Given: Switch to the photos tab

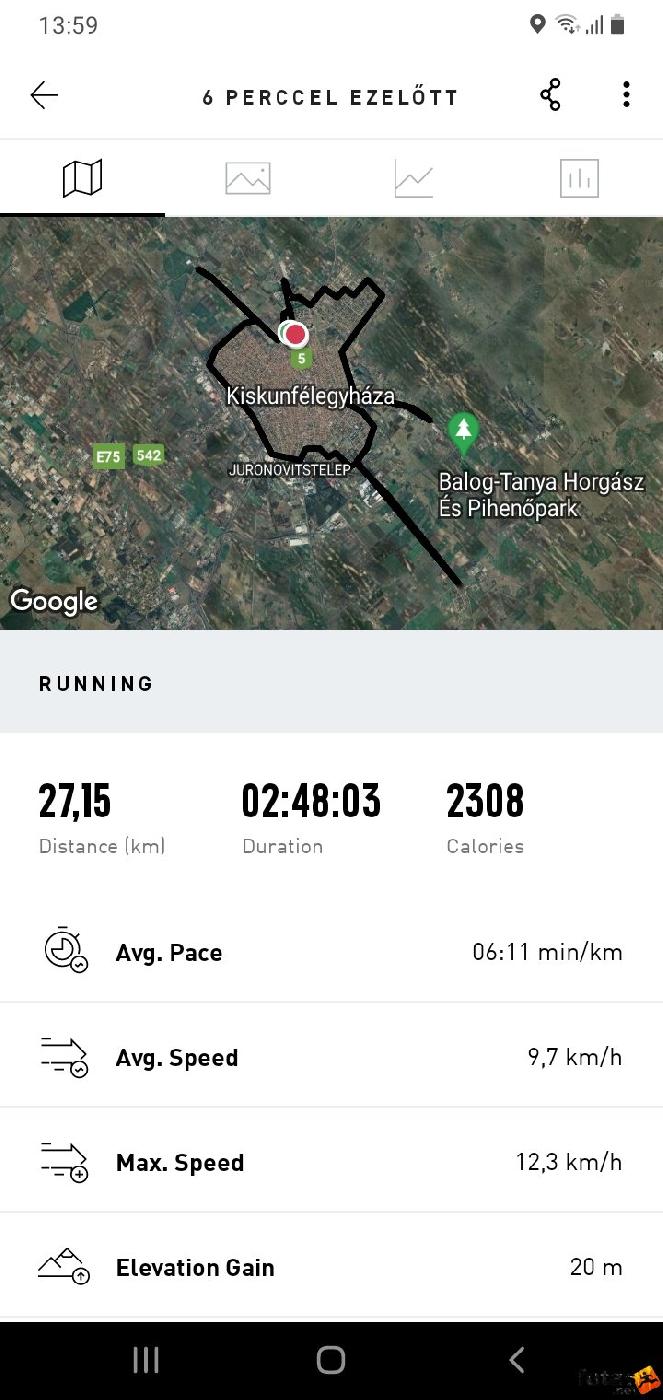Looking at the screenshot, I should click(x=247, y=179).
